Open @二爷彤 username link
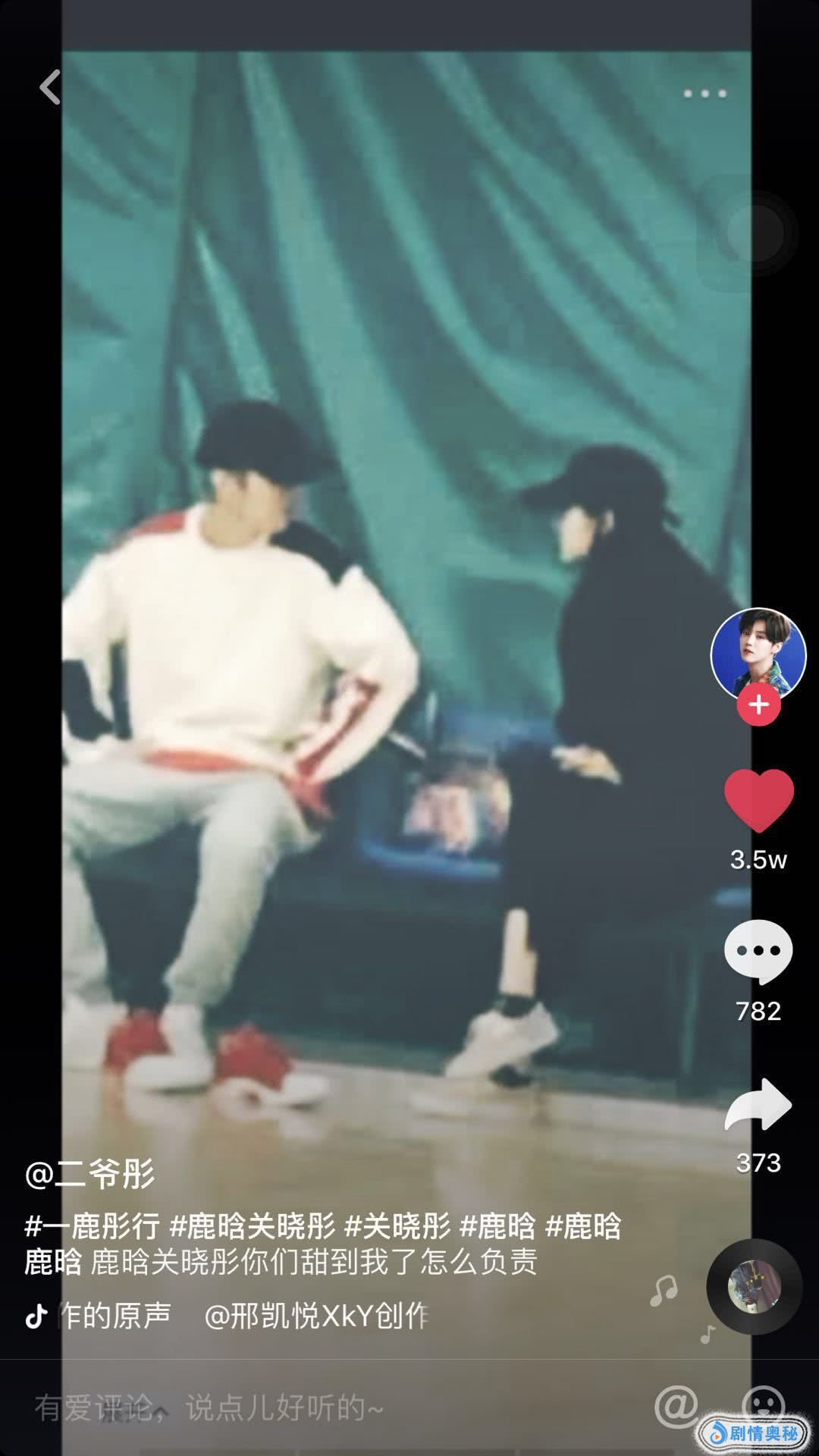The width and height of the screenshot is (819, 1456). (x=89, y=1175)
